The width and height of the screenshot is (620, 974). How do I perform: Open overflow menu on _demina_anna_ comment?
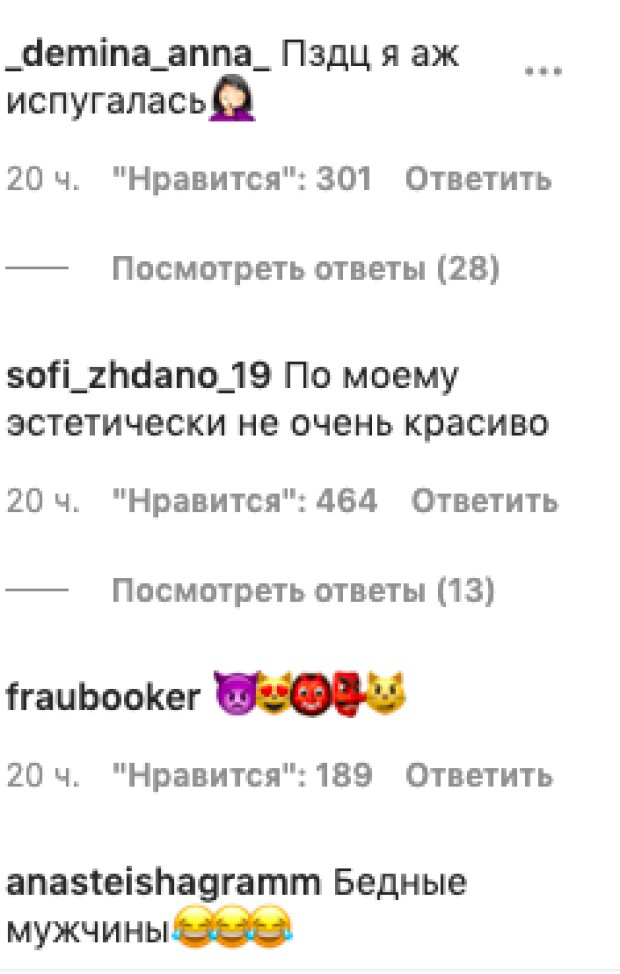pyautogui.click(x=543, y=72)
